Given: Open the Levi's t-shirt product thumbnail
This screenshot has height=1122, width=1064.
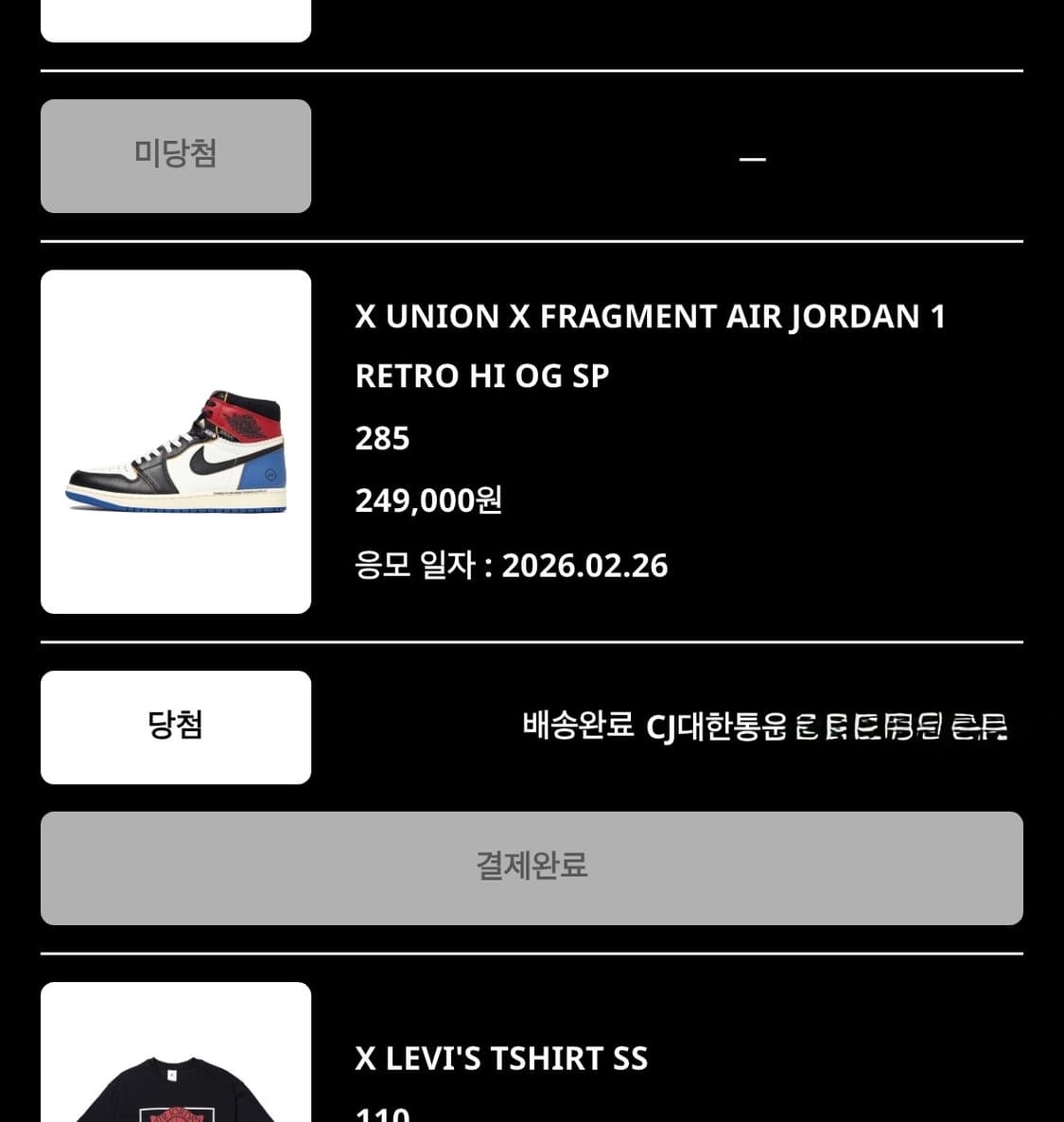Looking at the screenshot, I should coord(175,1060).
